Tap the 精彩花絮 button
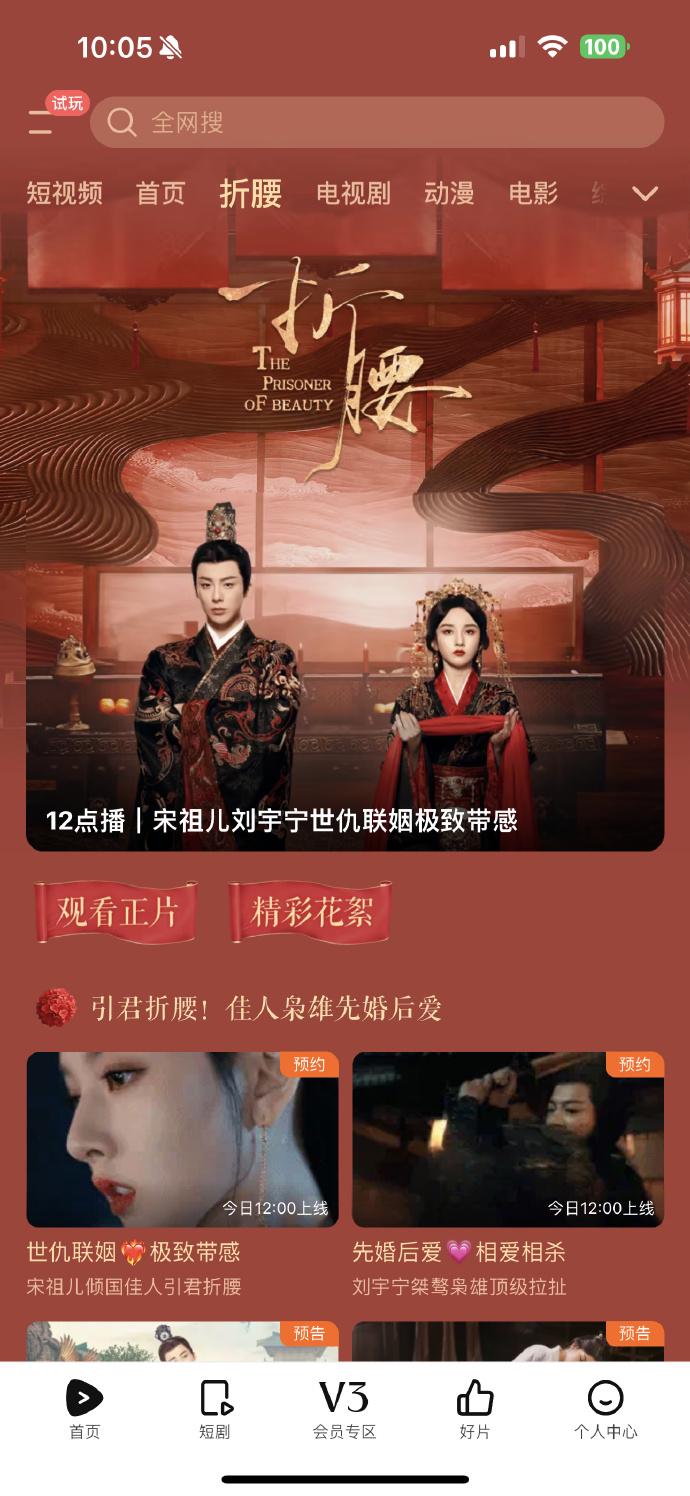Viewport: 690px width, 1496px height. click(311, 912)
